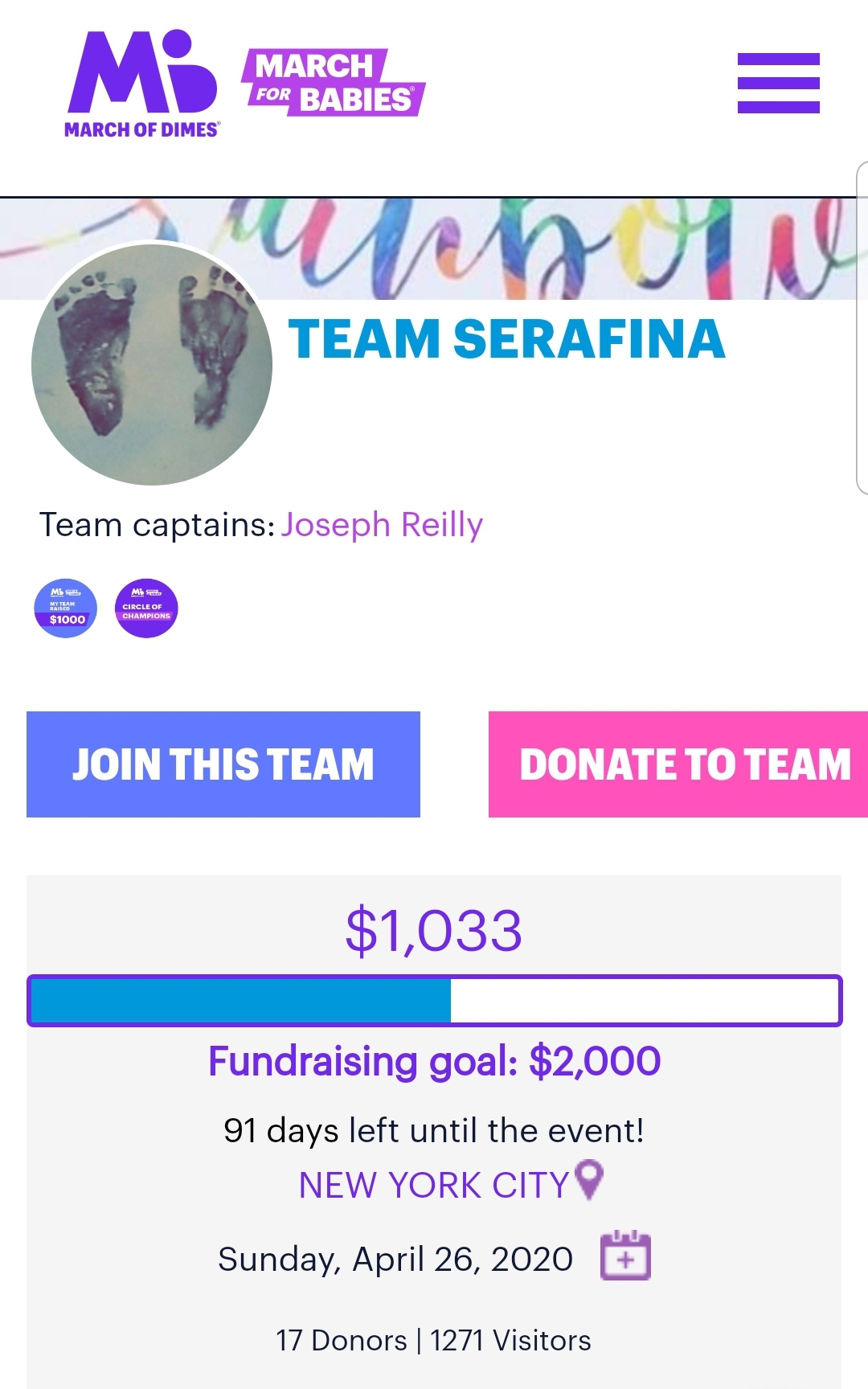Open team captain Joseph Reilly's page
This screenshot has width=868, height=1389.
tap(382, 525)
